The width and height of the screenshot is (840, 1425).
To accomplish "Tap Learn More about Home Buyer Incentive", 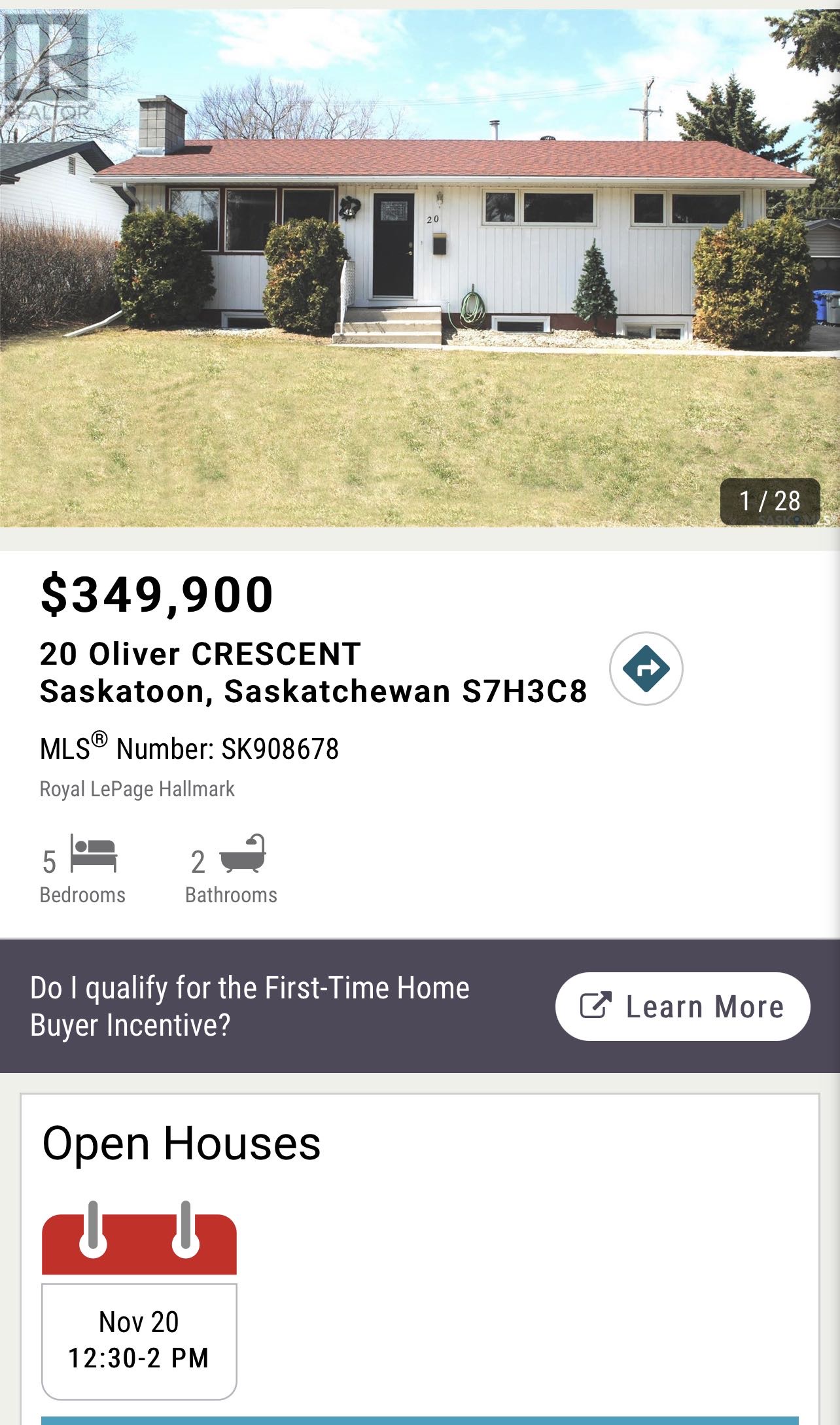I will click(682, 1006).
